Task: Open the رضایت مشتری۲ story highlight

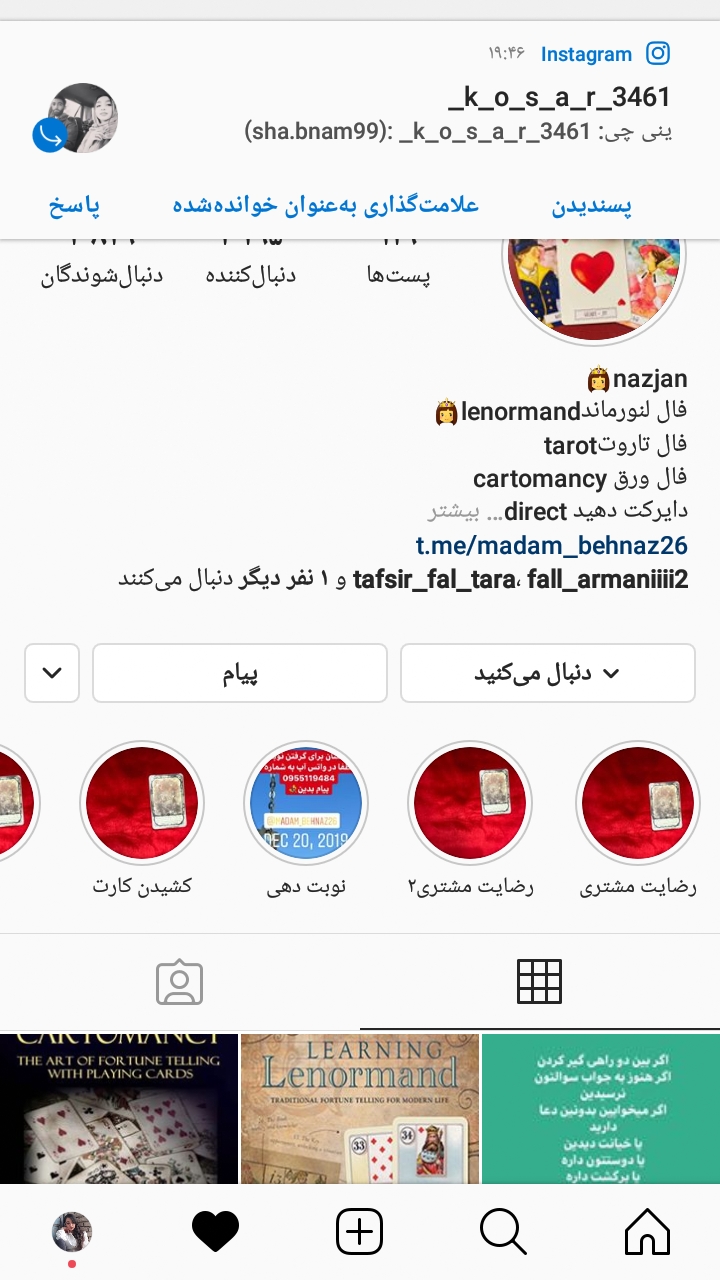Action: click(470, 803)
